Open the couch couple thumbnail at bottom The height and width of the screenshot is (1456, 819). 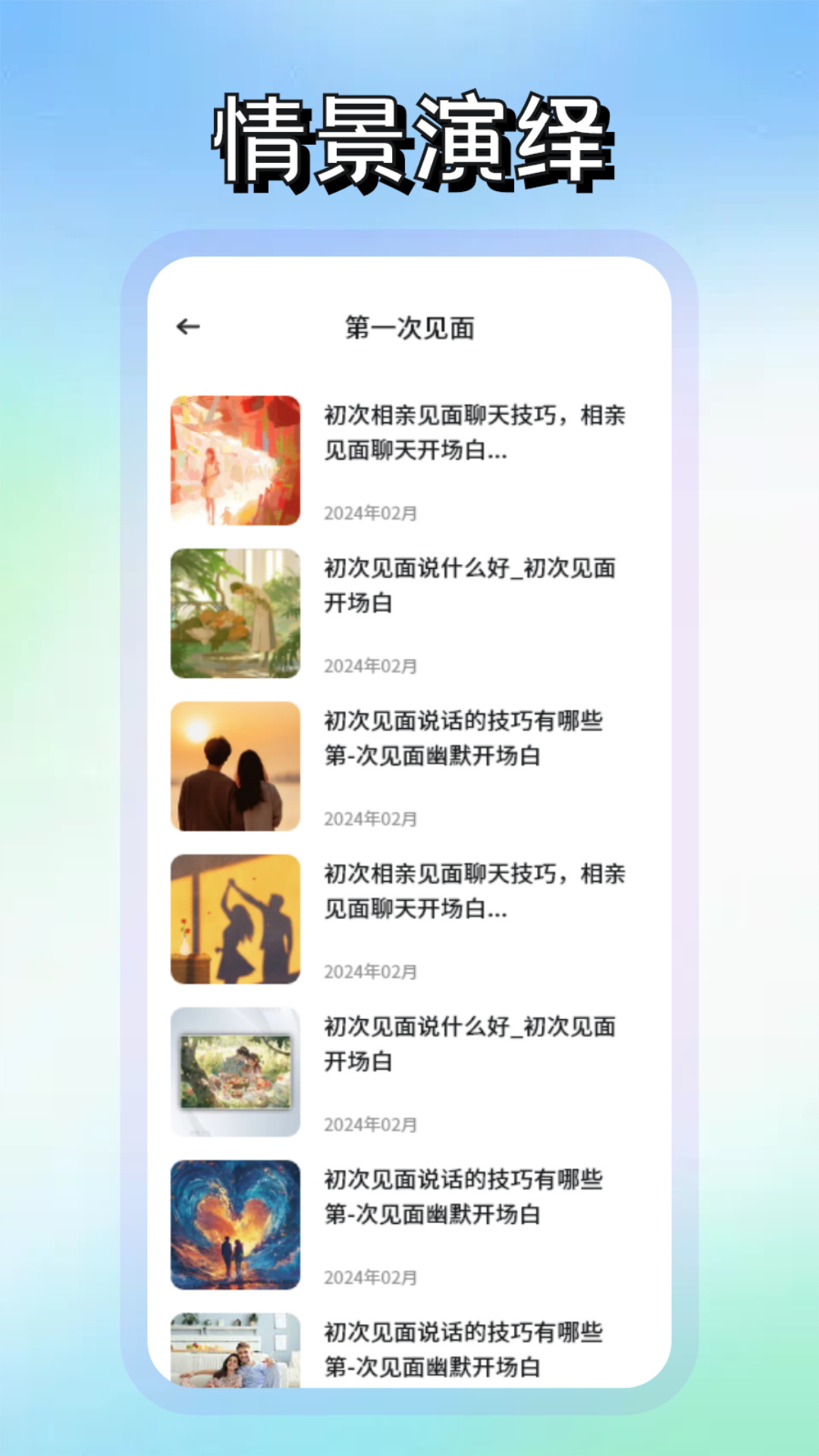pyautogui.click(x=236, y=1357)
